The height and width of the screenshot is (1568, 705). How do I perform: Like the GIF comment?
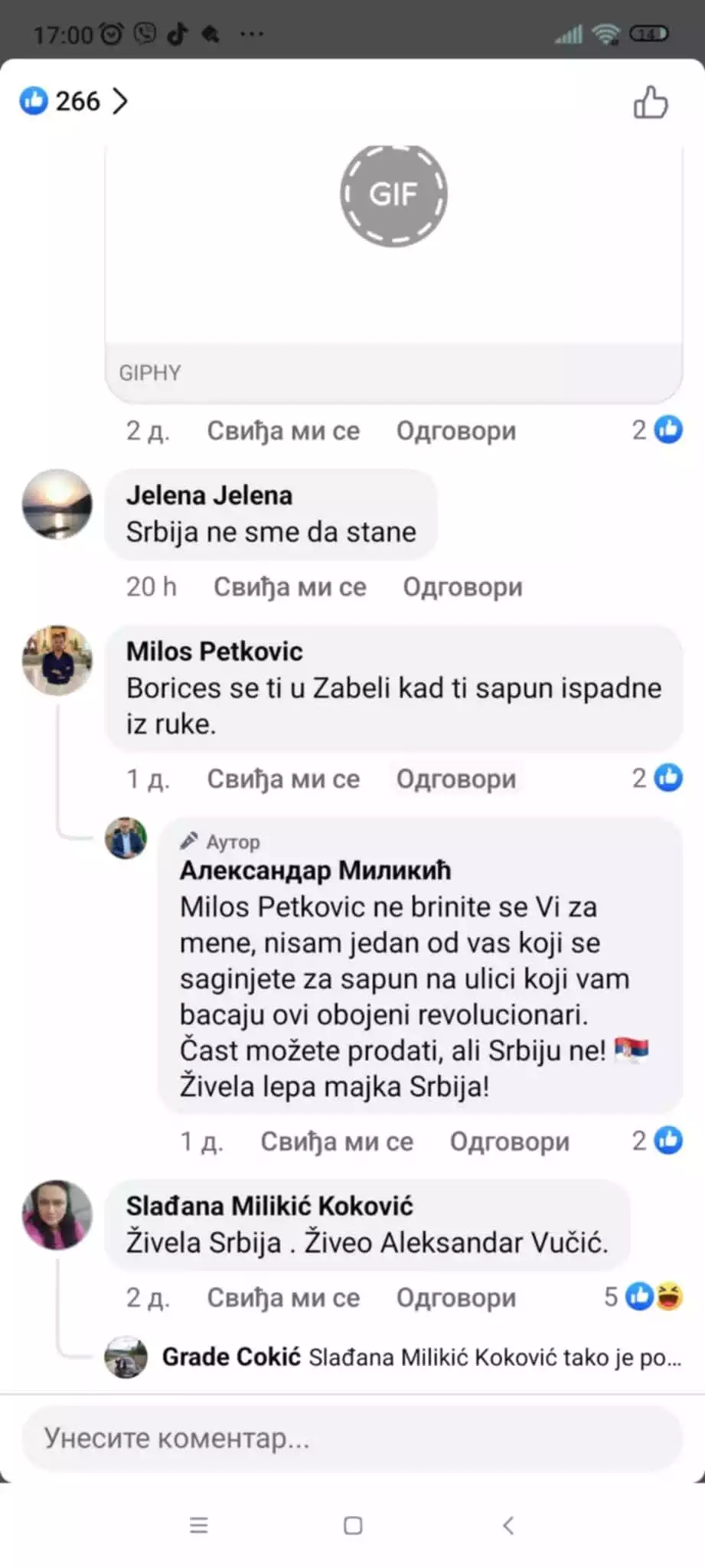(282, 431)
